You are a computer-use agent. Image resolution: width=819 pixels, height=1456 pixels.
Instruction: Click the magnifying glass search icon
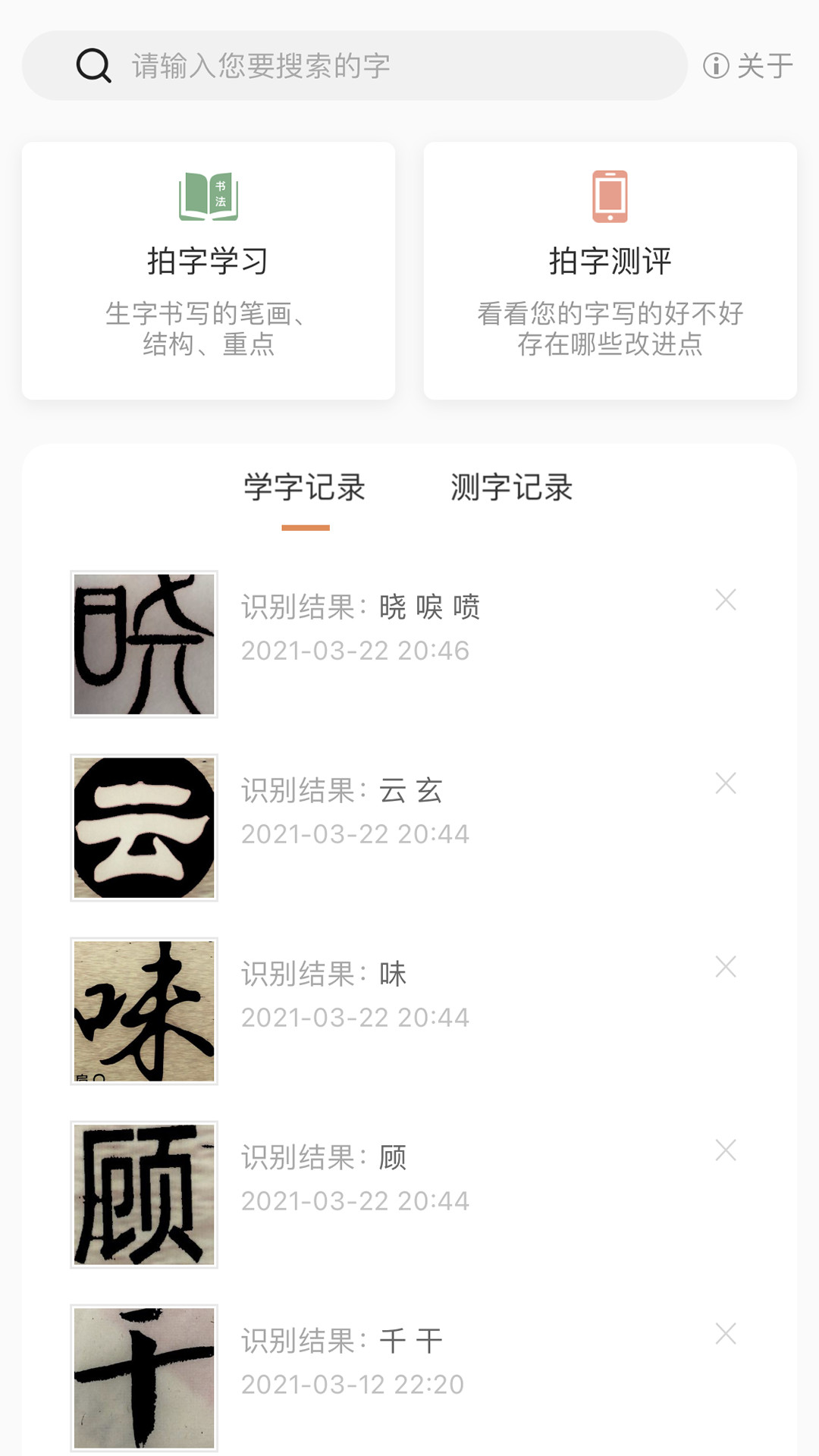(x=90, y=65)
